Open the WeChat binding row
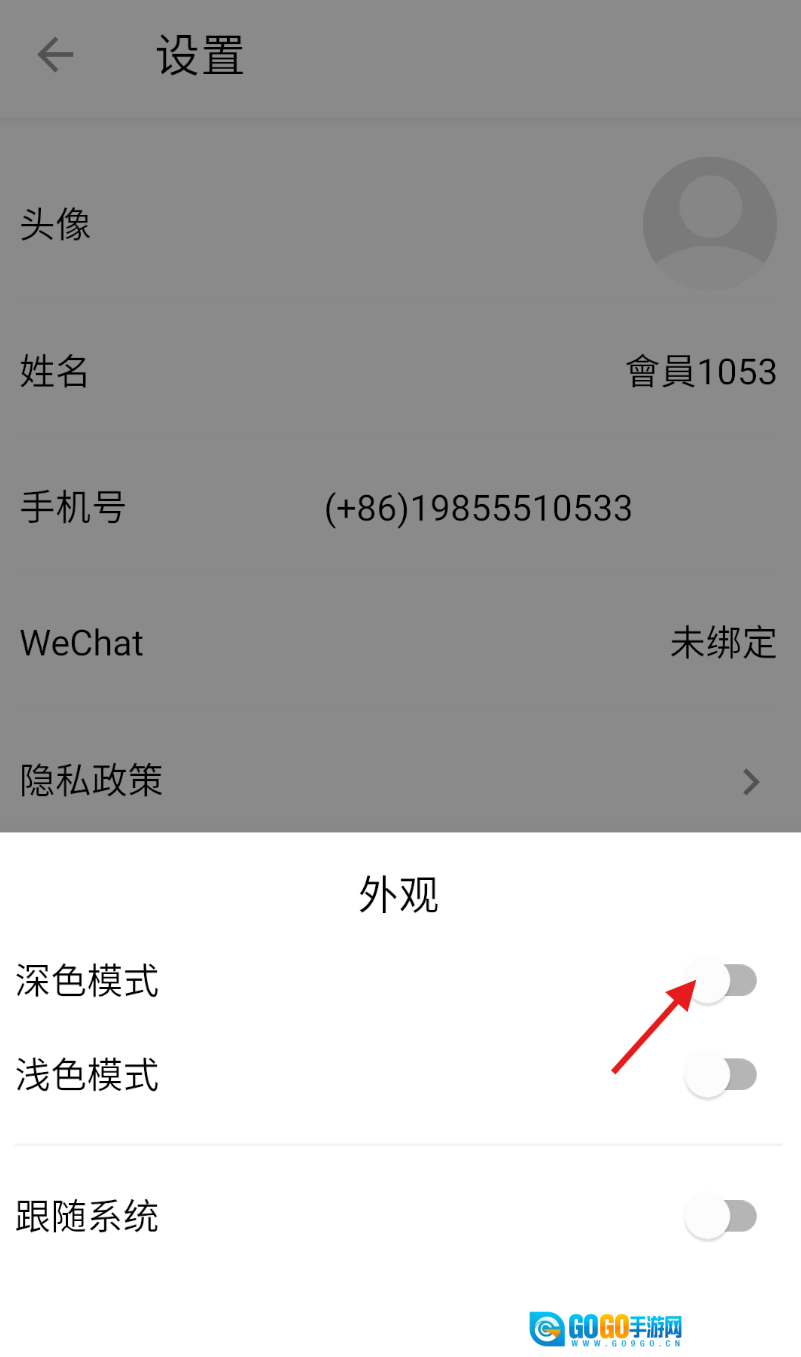Viewport: 801px width, 1357px height. [400, 643]
